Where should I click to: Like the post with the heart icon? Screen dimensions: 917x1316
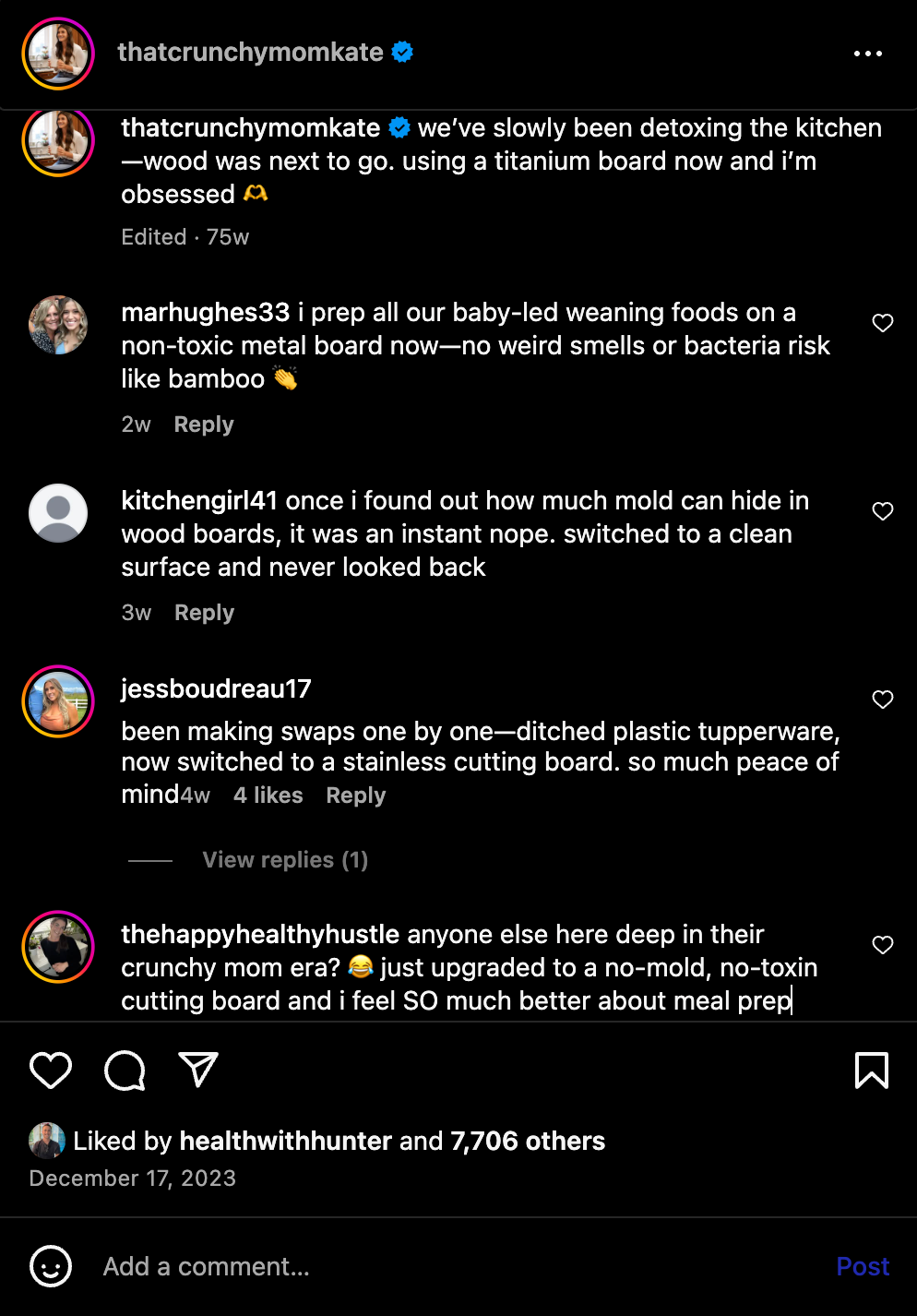coord(51,1071)
